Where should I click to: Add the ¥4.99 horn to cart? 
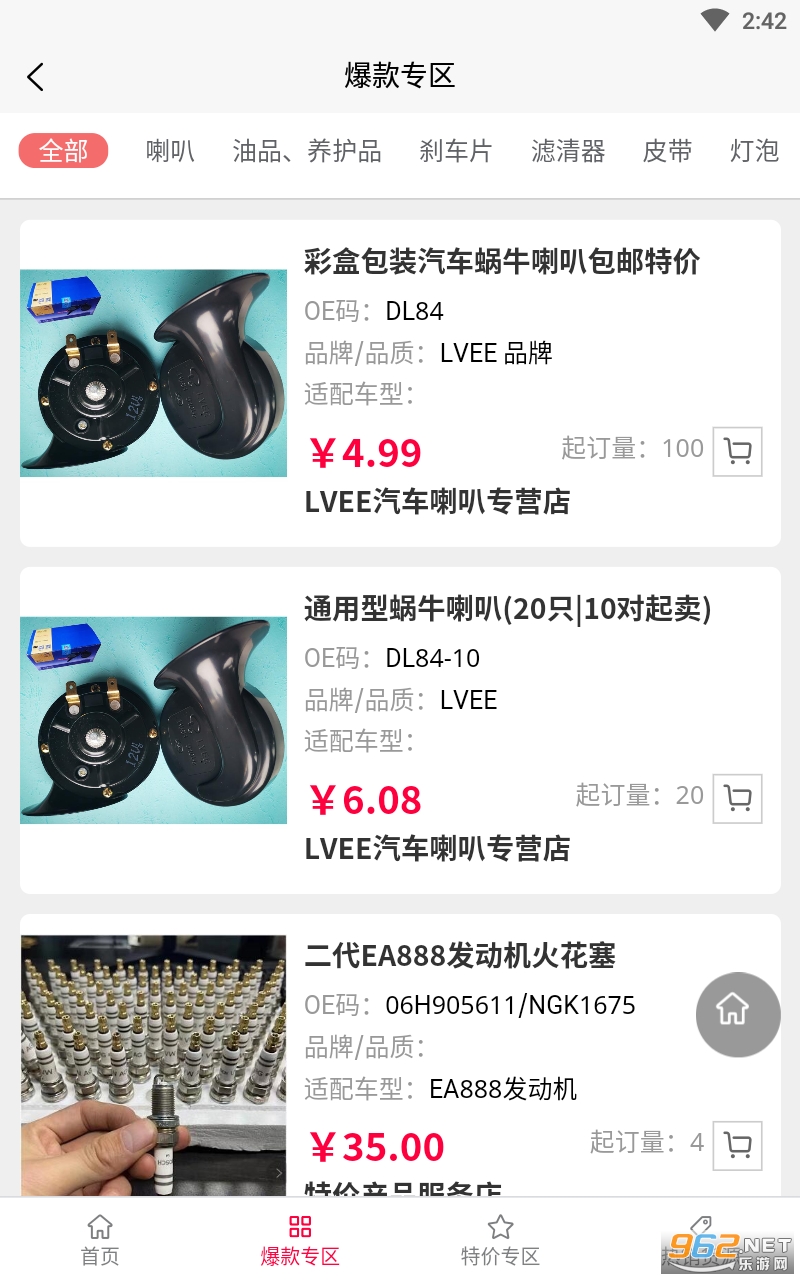coord(737,452)
